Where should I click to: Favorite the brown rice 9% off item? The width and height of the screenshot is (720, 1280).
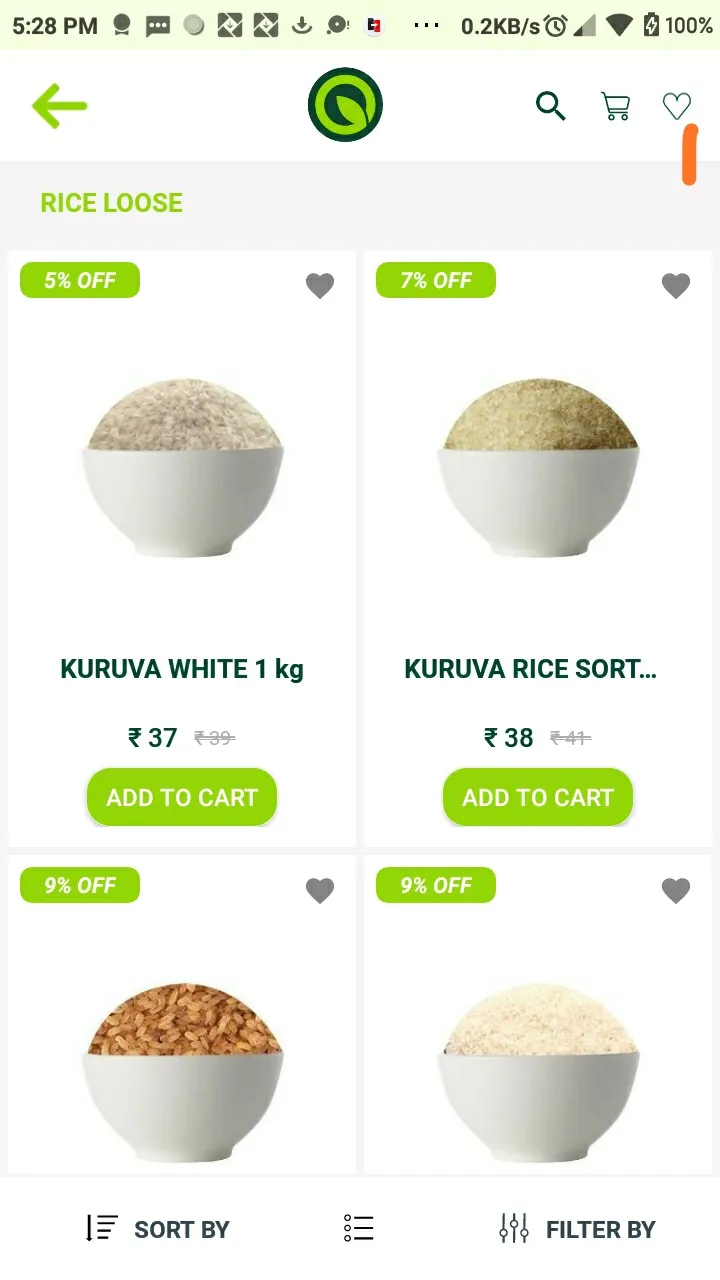(320, 890)
